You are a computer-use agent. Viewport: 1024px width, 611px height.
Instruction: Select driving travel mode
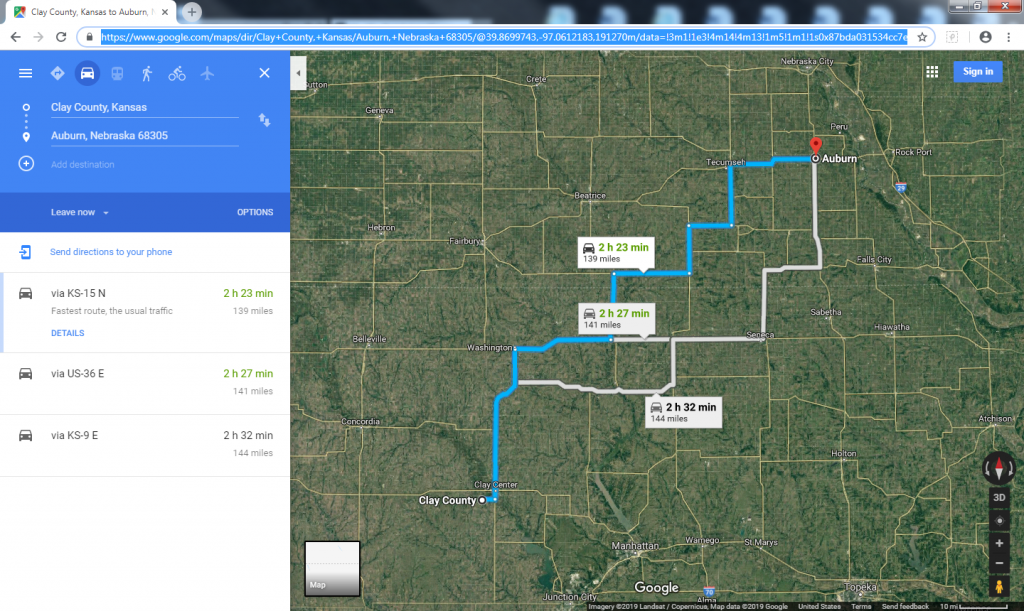pos(87,73)
